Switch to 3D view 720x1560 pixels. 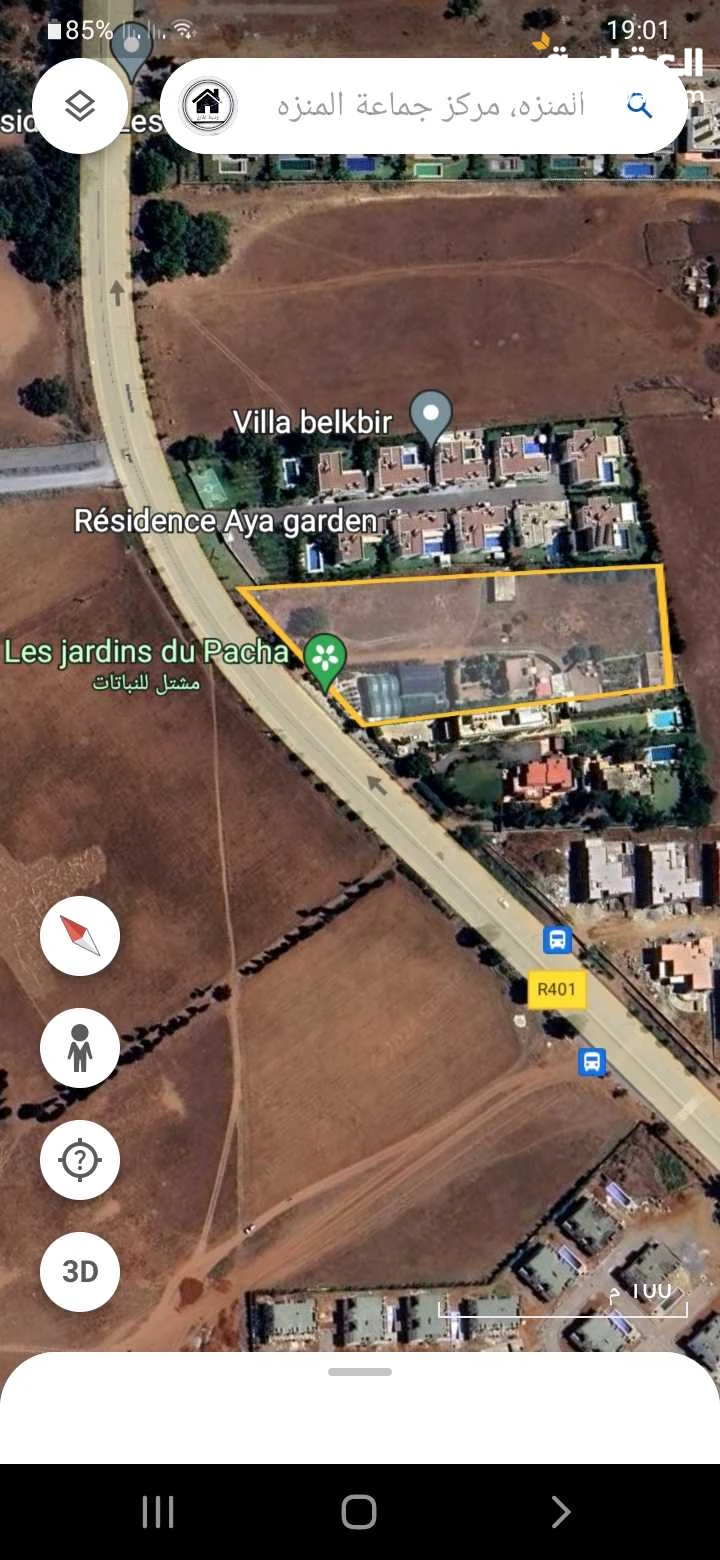[80, 1271]
